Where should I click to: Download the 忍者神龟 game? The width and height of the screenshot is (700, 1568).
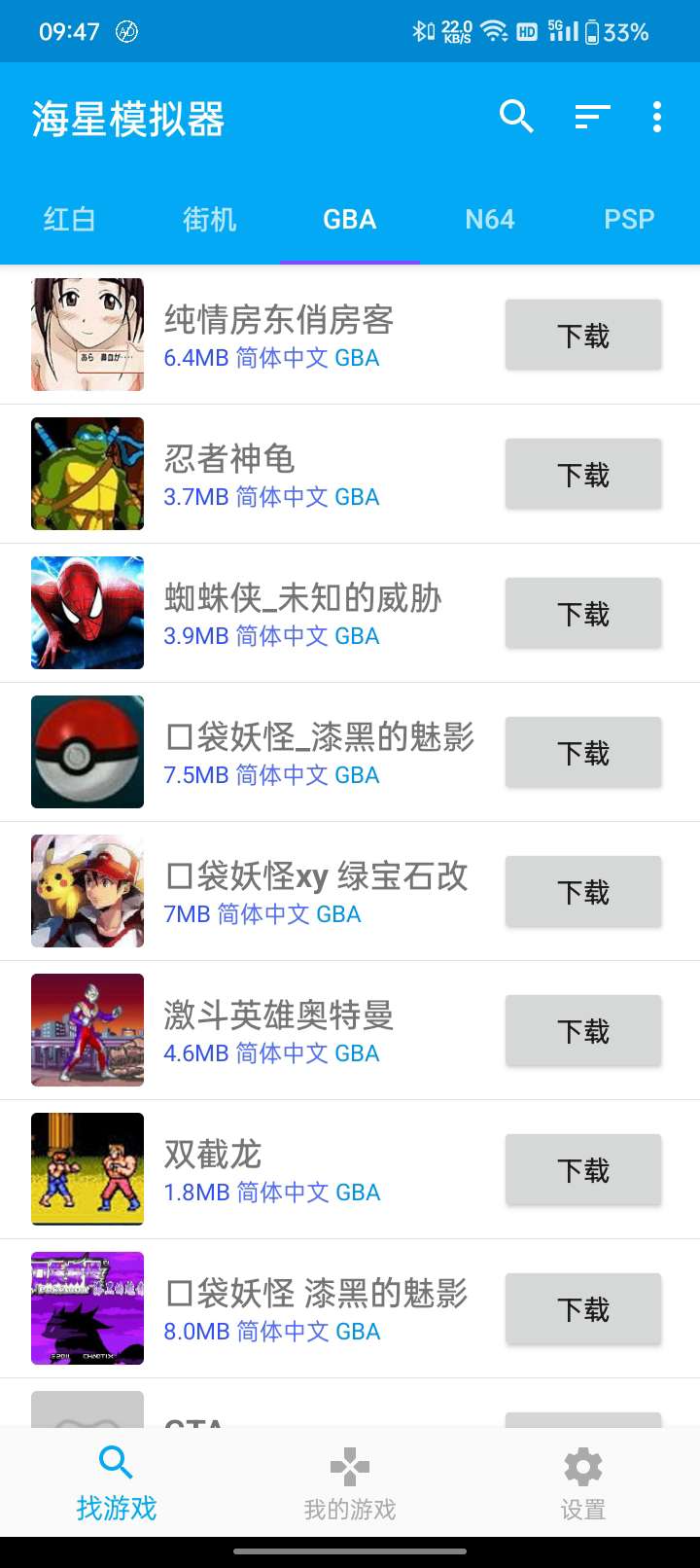click(583, 475)
